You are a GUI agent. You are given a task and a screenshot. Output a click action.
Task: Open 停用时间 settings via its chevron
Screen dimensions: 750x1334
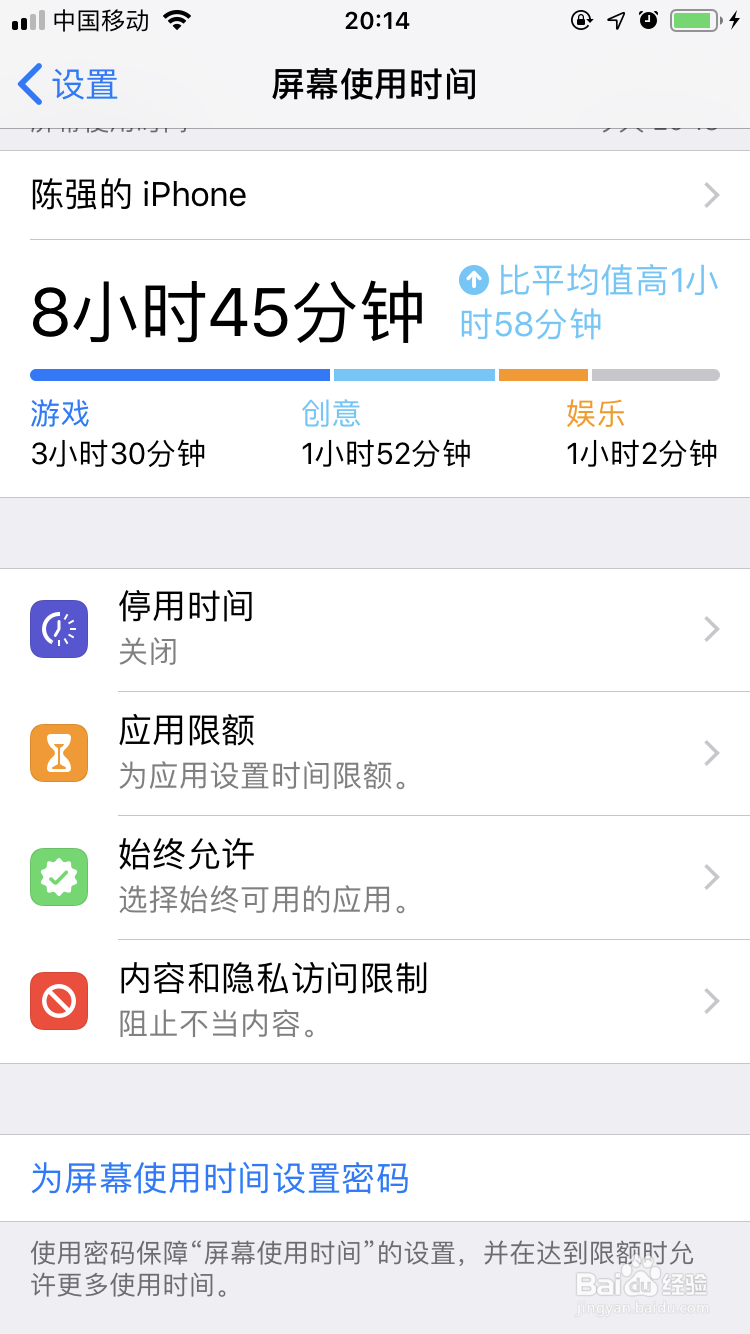[x=711, y=628]
